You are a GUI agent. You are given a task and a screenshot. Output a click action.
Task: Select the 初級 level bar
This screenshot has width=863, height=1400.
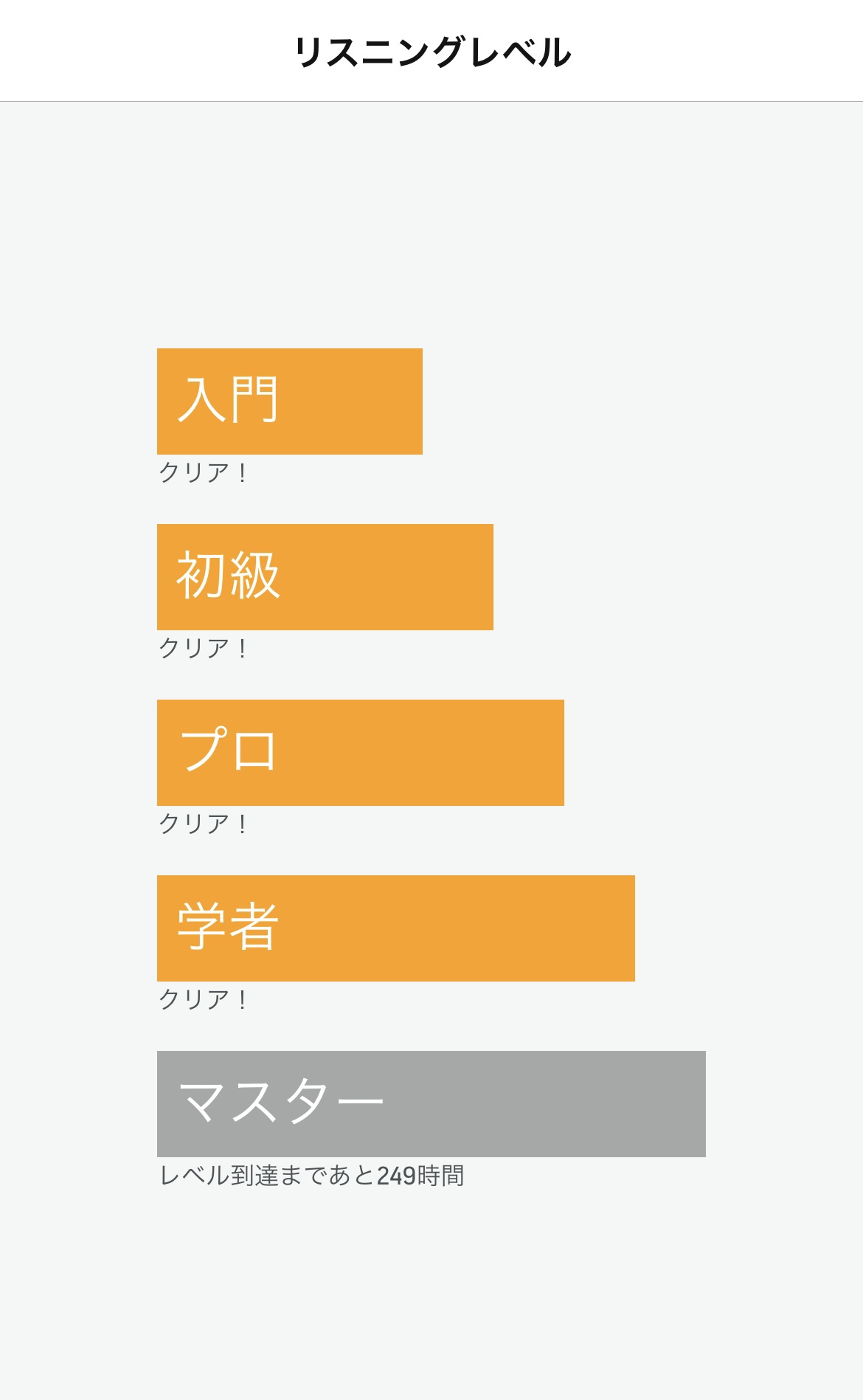click(x=325, y=577)
